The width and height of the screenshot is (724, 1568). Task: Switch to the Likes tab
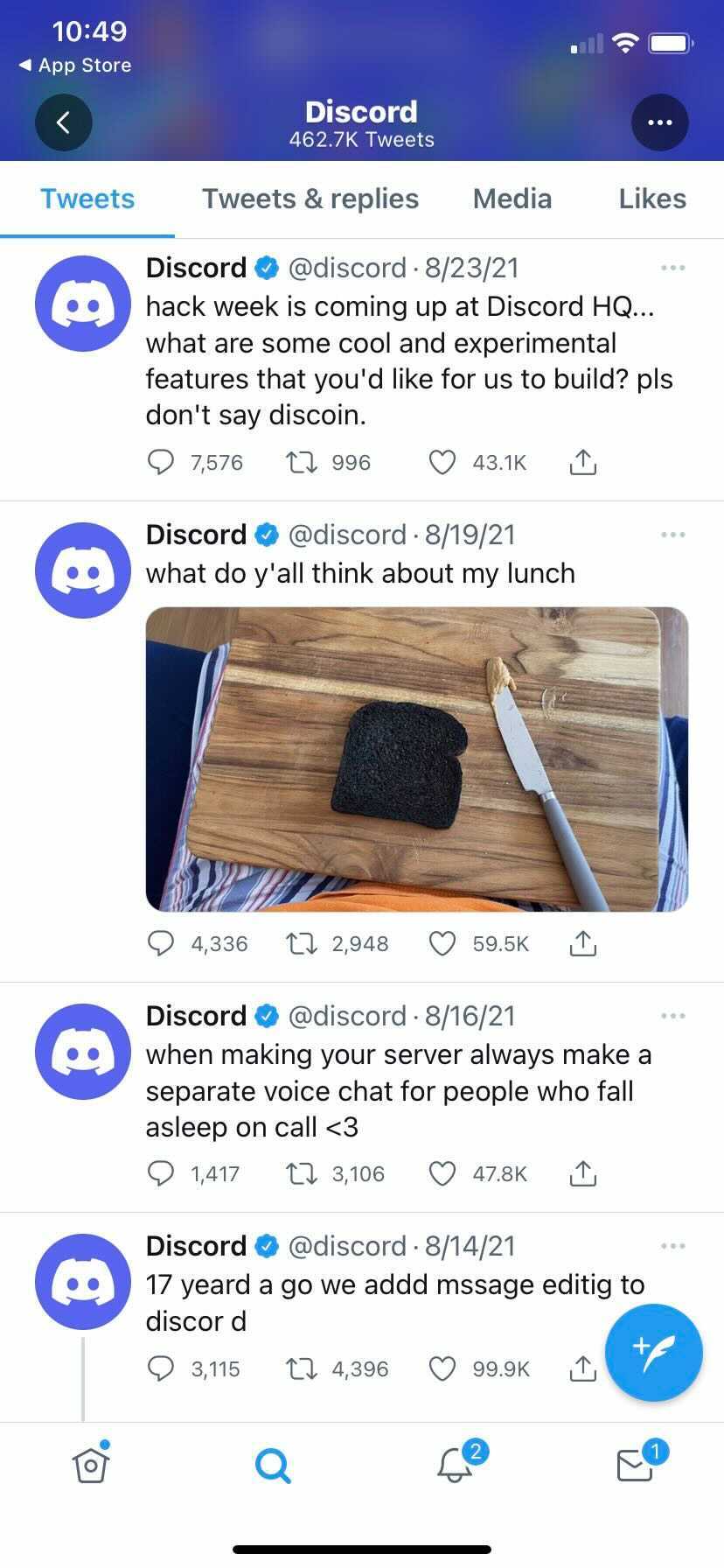click(x=652, y=199)
